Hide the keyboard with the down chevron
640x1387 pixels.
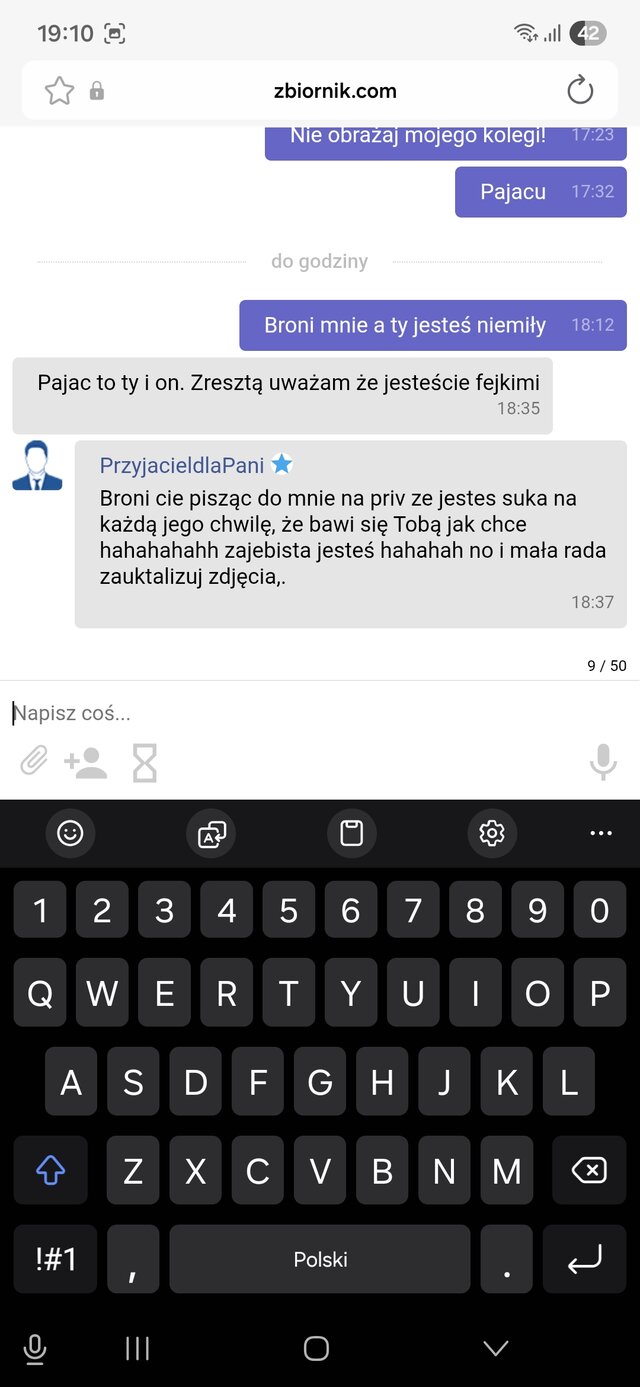point(496,1348)
